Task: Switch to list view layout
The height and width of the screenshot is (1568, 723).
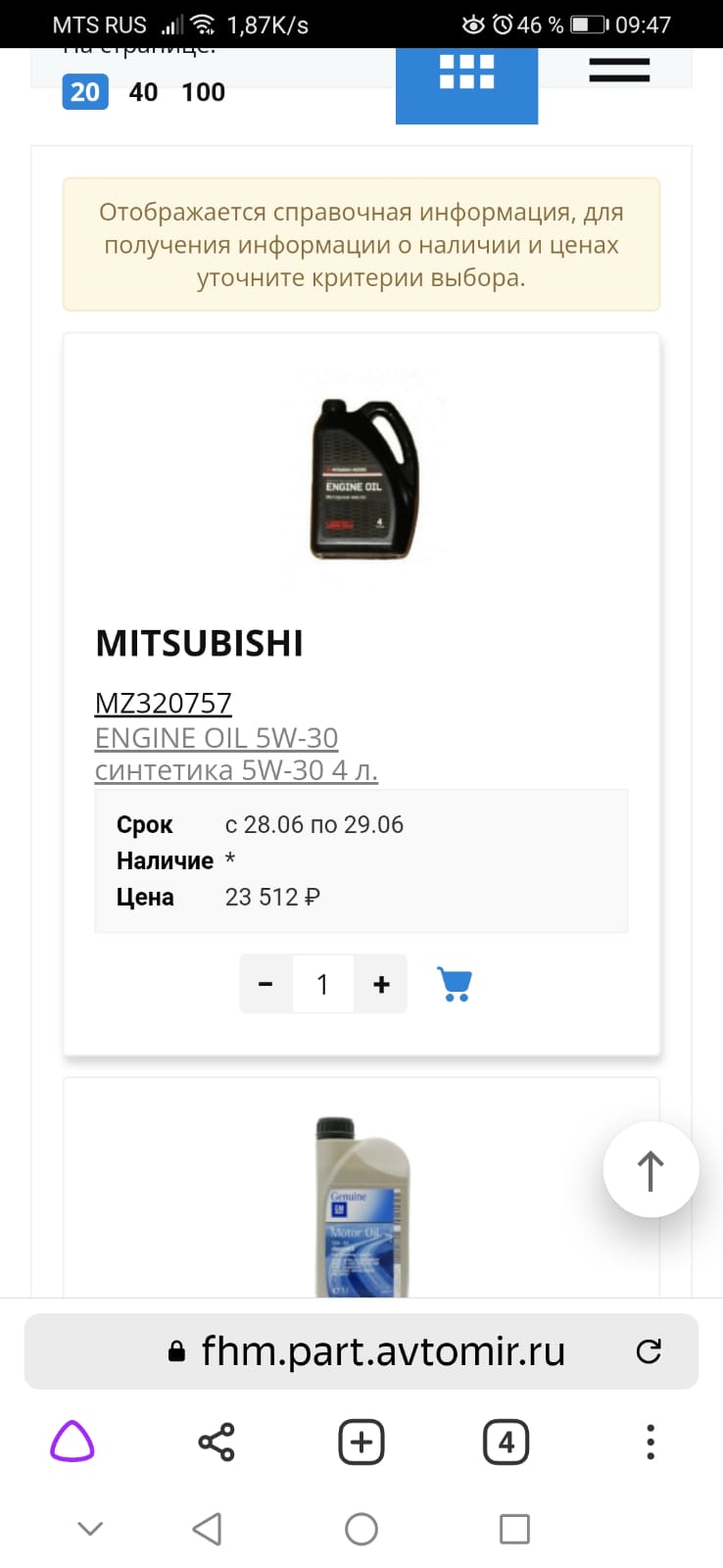Action: pos(619,71)
